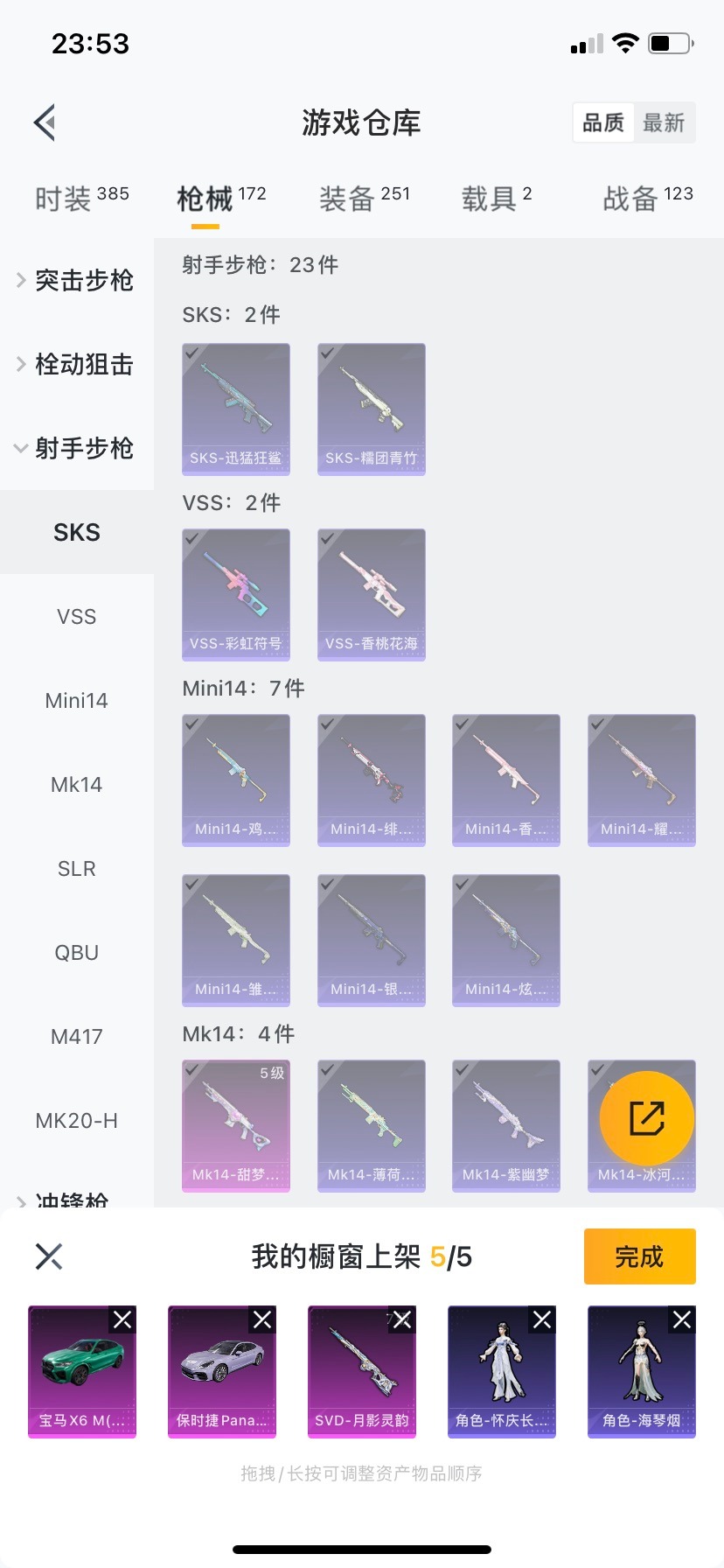The height and width of the screenshot is (1568, 724).
Task: Open the VSS-香桃花海 weapon thumbnail
Action: tap(371, 594)
